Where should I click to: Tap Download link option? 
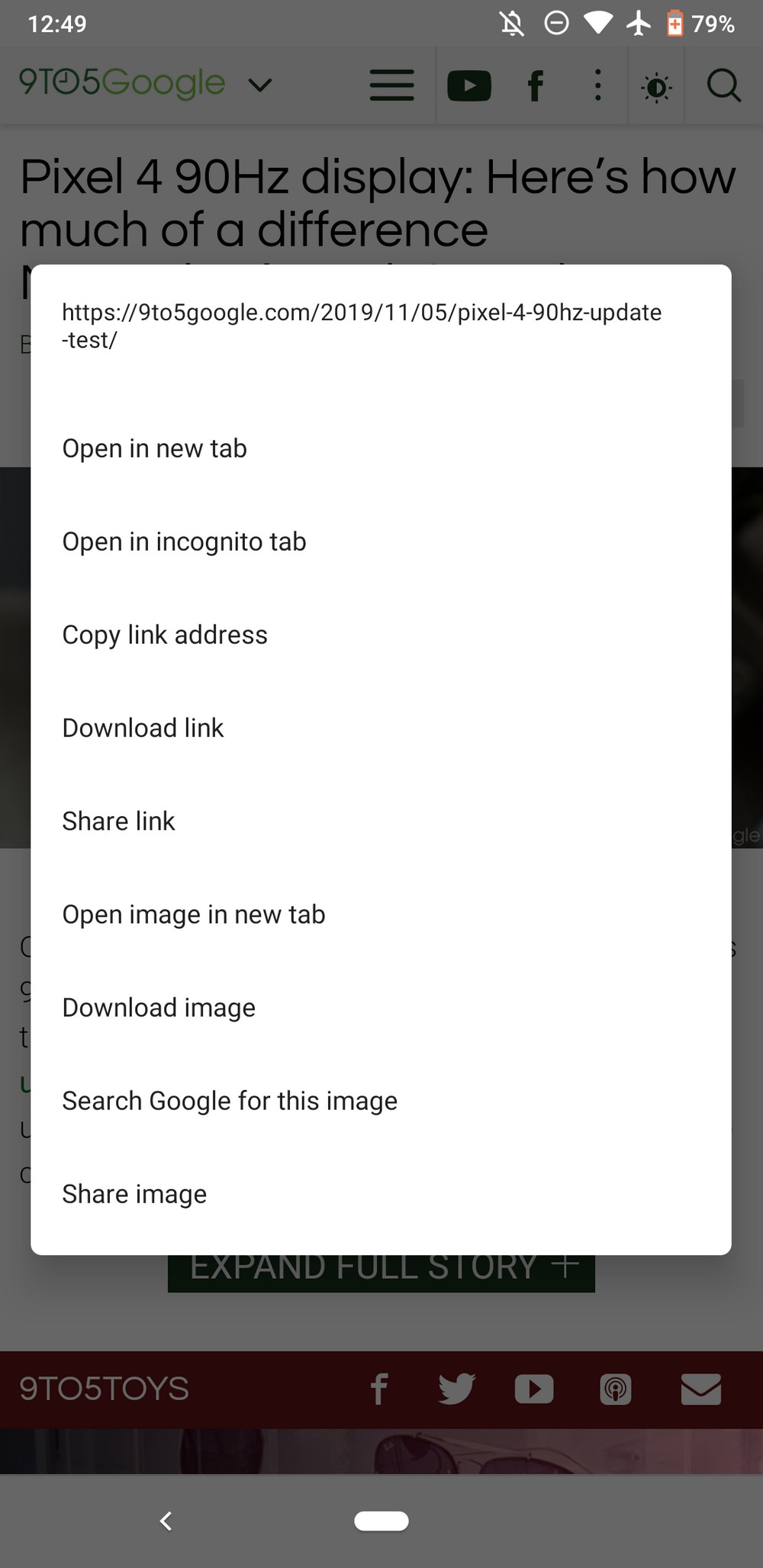(x=143, y=728)
